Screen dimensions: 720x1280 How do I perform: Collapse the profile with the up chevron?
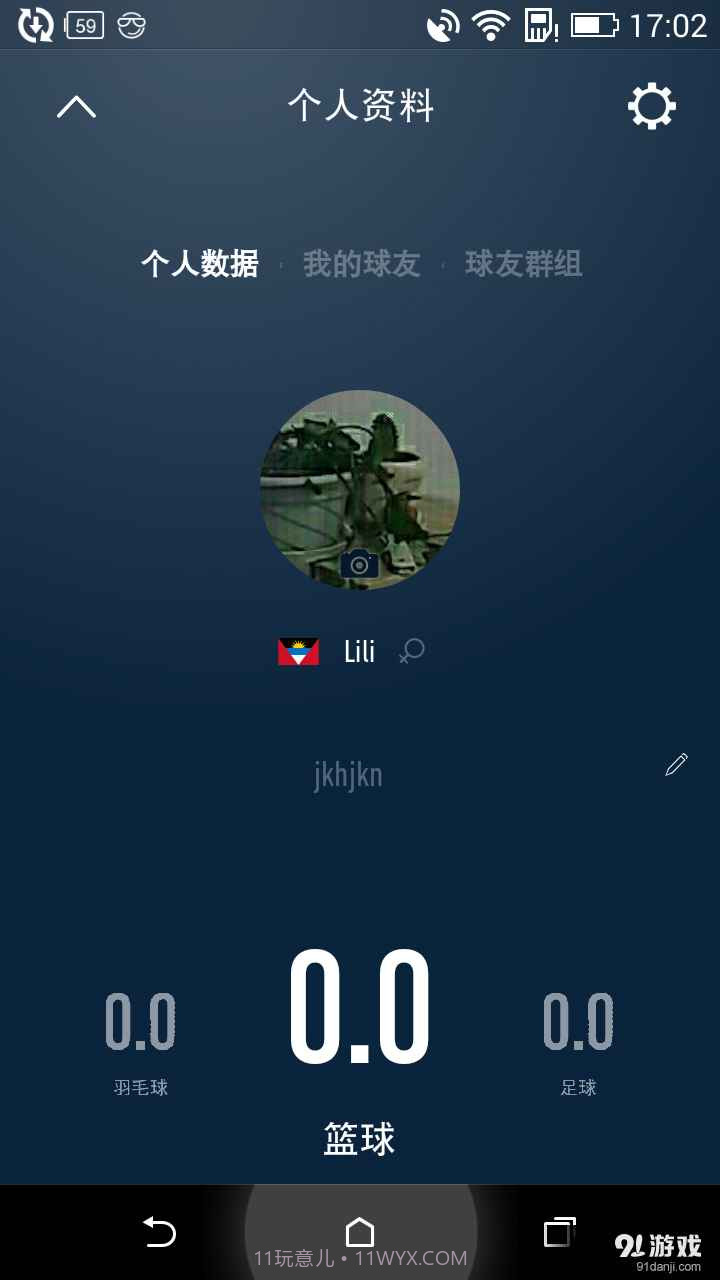[75, 106]
